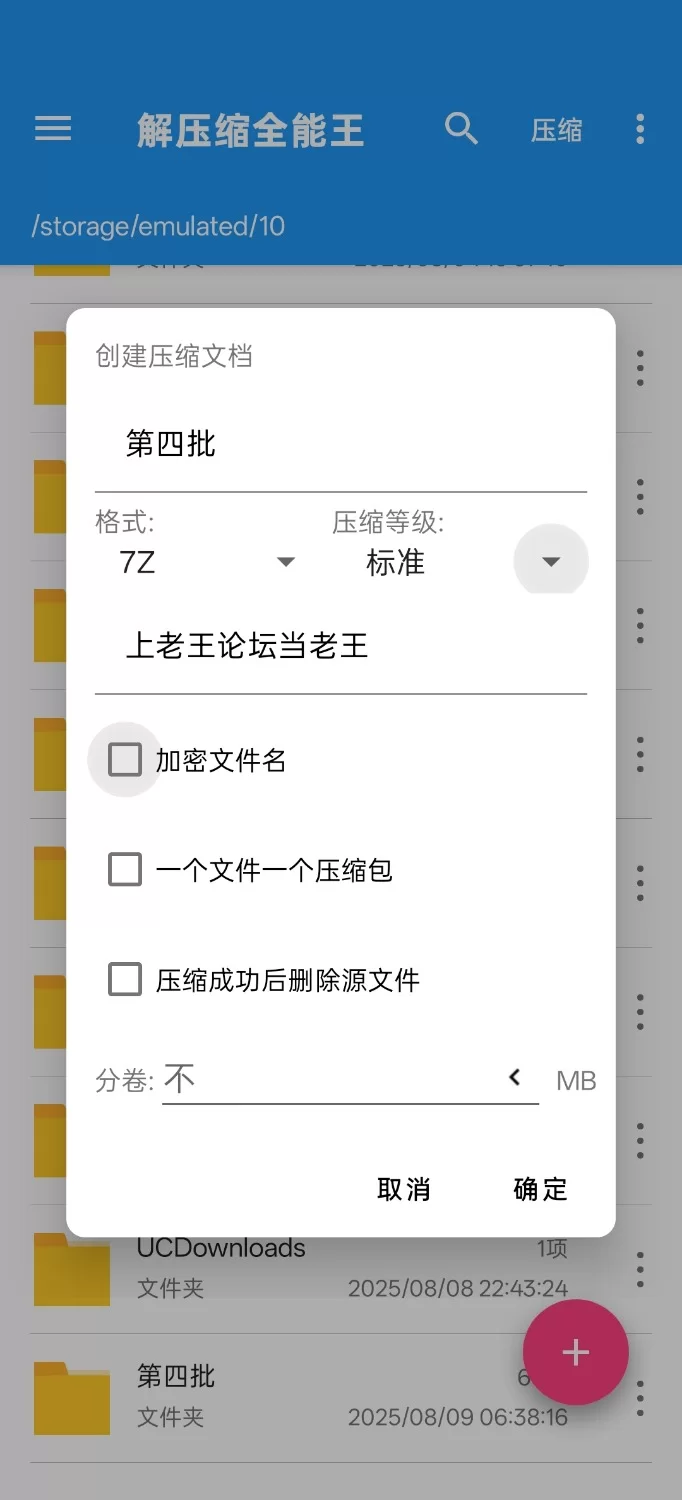Open the 7Z format dropdown
The height and width of the screenshot is (1500, 682).
tap(207, 563)
